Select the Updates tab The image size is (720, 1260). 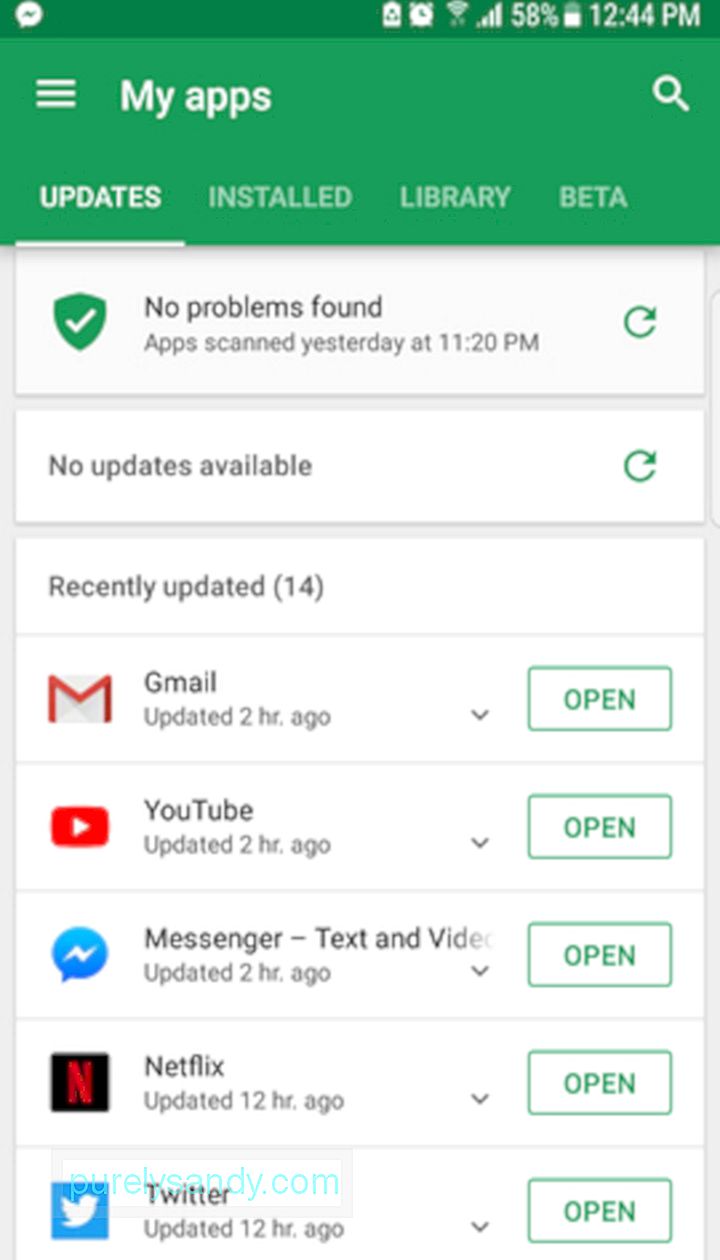100,197
